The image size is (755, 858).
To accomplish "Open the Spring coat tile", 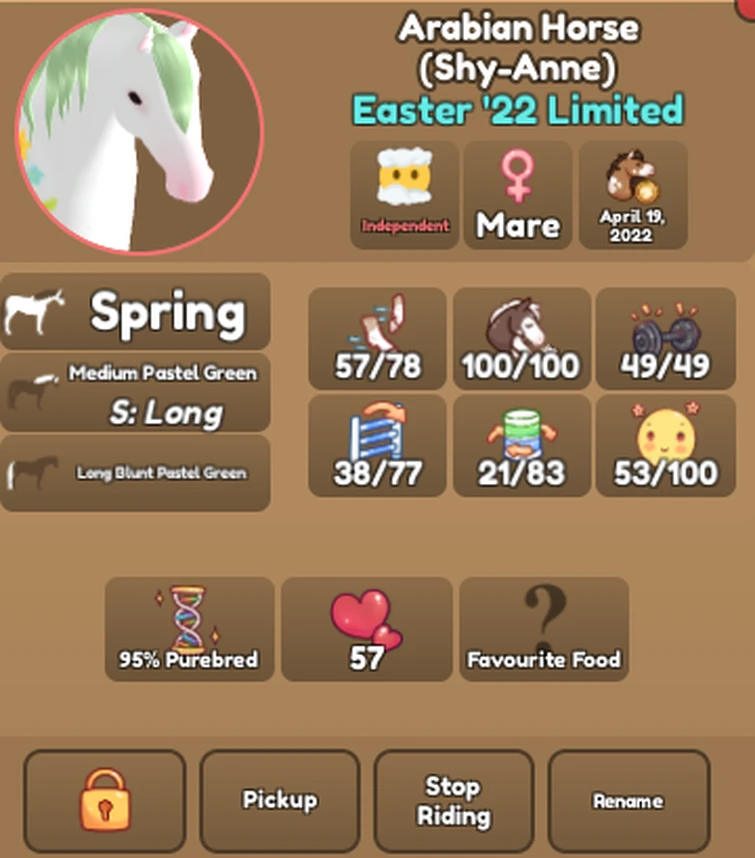I will [x=135, y=312].
